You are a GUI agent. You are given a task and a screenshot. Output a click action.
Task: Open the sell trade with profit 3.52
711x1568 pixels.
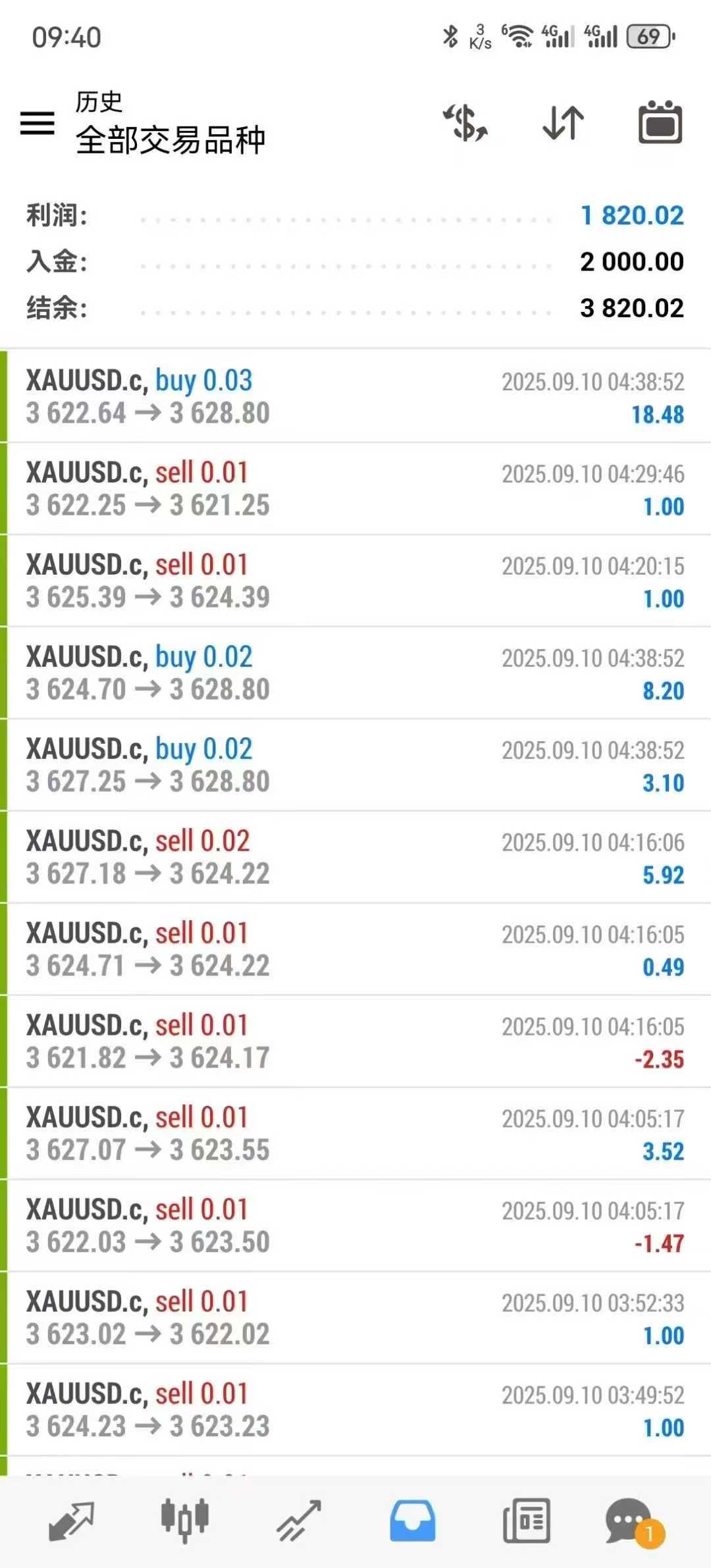[x=355, y=1134]
